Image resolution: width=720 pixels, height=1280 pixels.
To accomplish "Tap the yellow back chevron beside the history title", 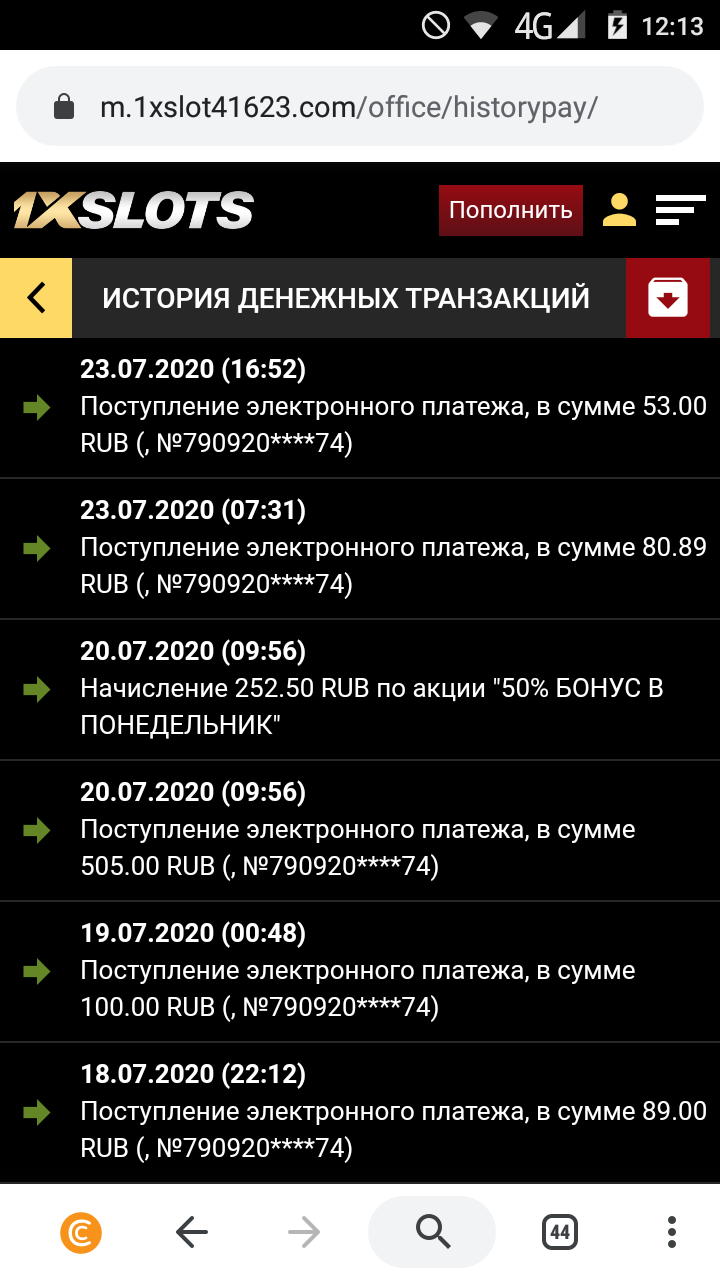I will tap(35, 297).
